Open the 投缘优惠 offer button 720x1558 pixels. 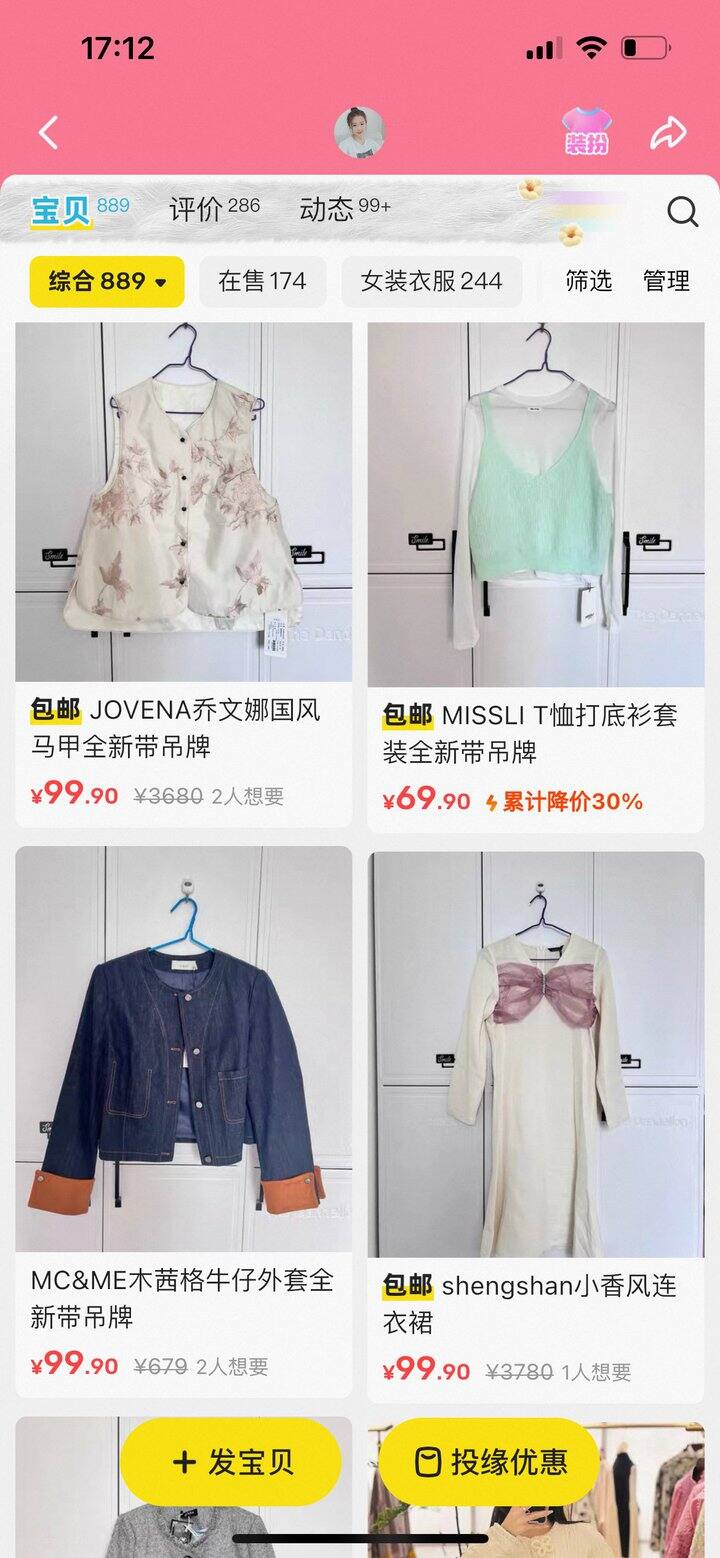(489, 1463)
